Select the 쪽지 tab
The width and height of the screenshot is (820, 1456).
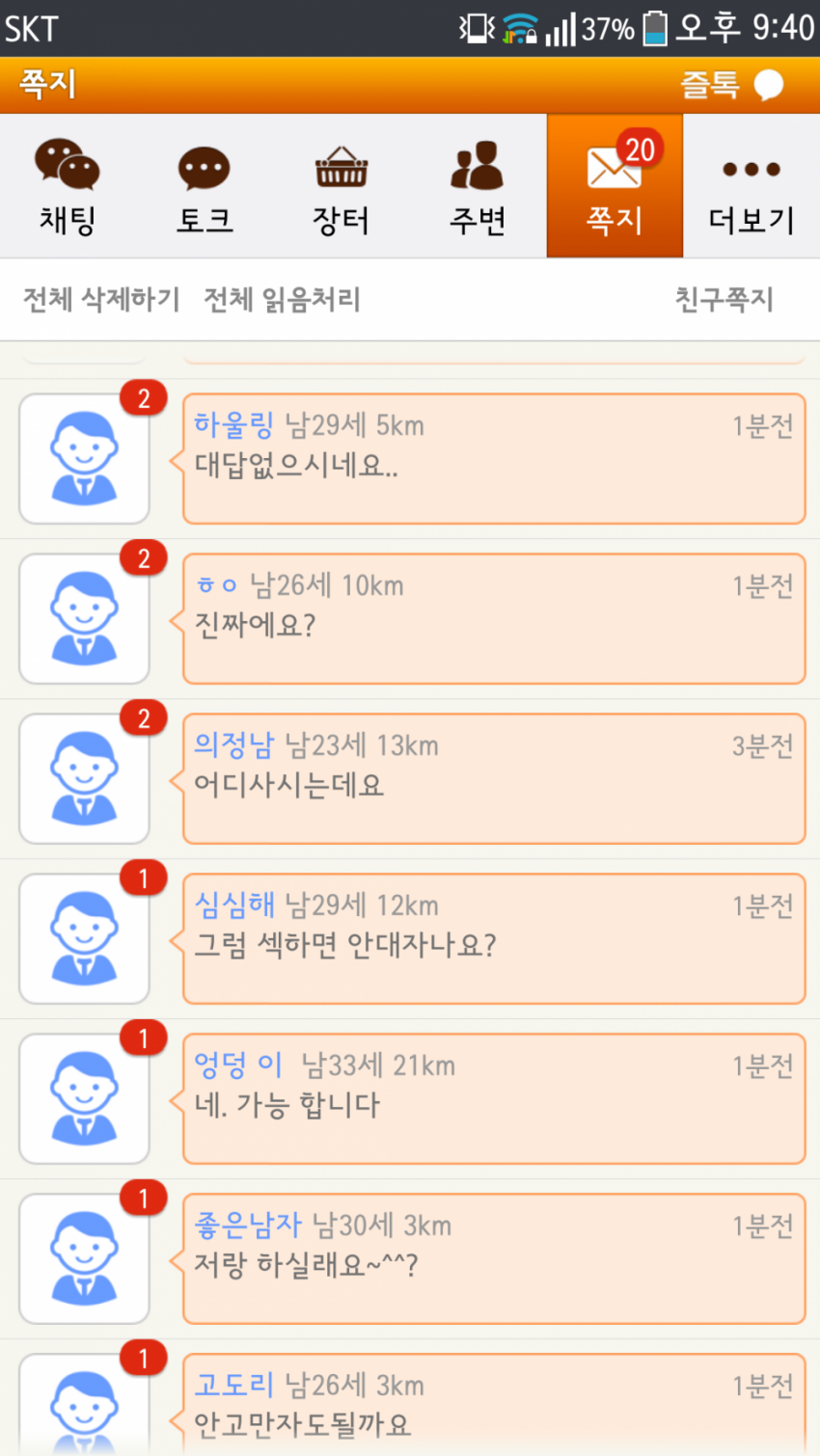[615, 187]
